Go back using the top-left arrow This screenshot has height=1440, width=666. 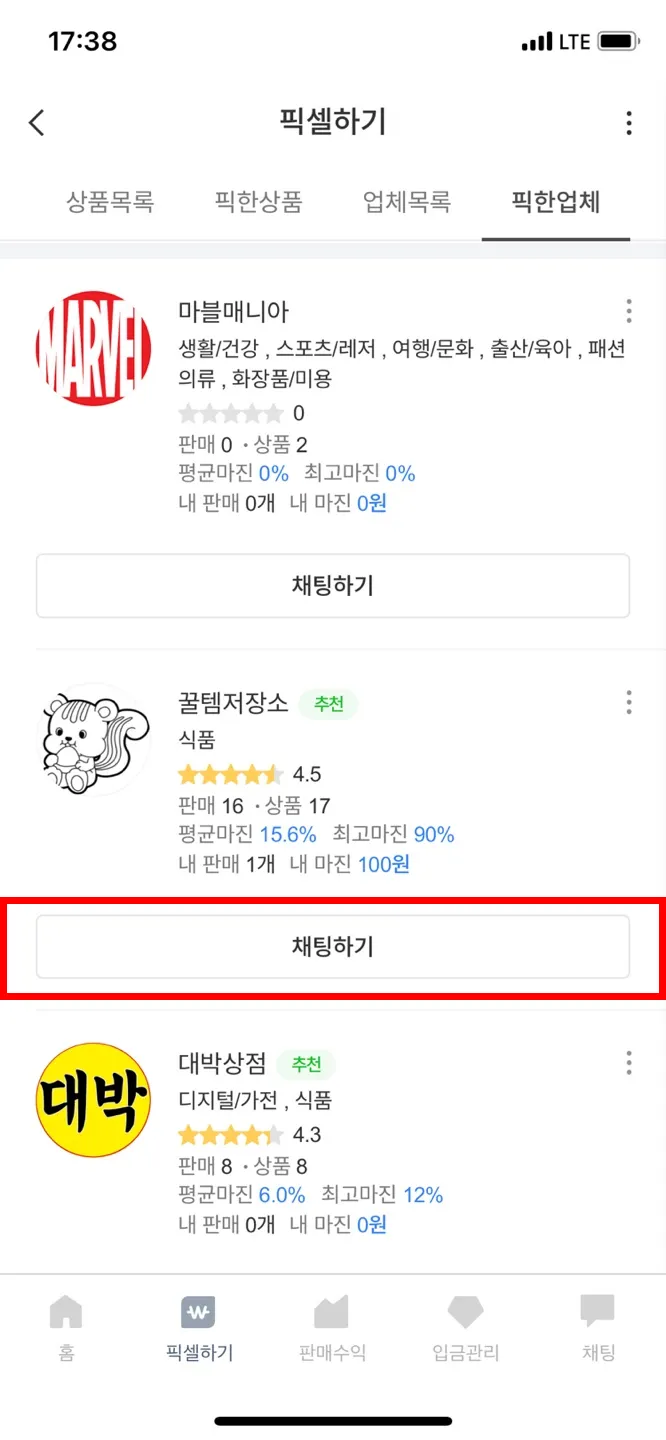37,123
